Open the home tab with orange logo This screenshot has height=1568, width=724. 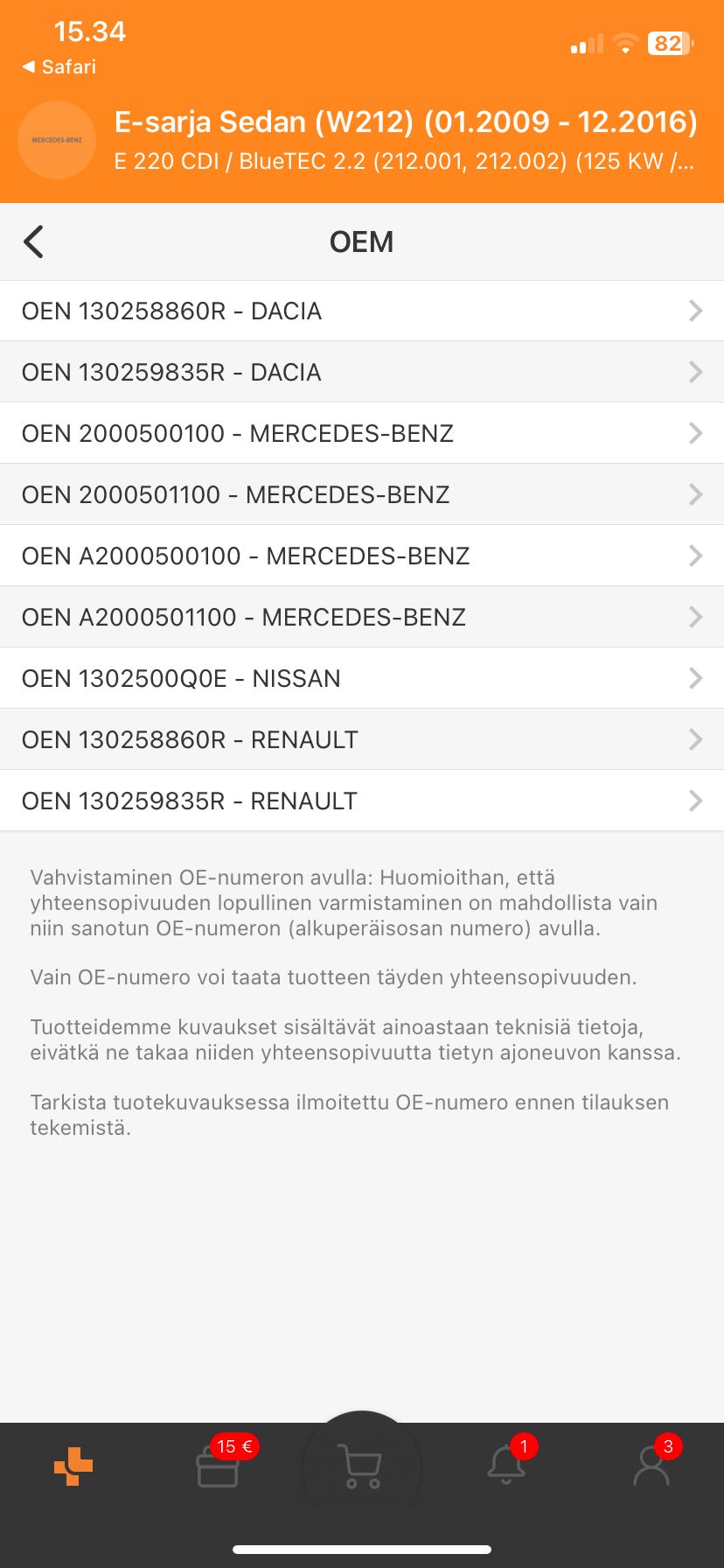click(73, 1466)
